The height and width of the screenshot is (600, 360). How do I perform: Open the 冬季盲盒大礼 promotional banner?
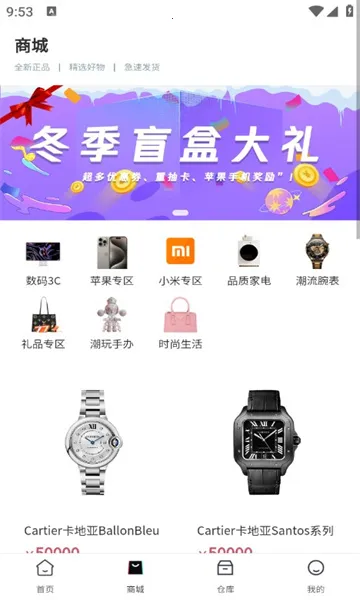[178, 153]
